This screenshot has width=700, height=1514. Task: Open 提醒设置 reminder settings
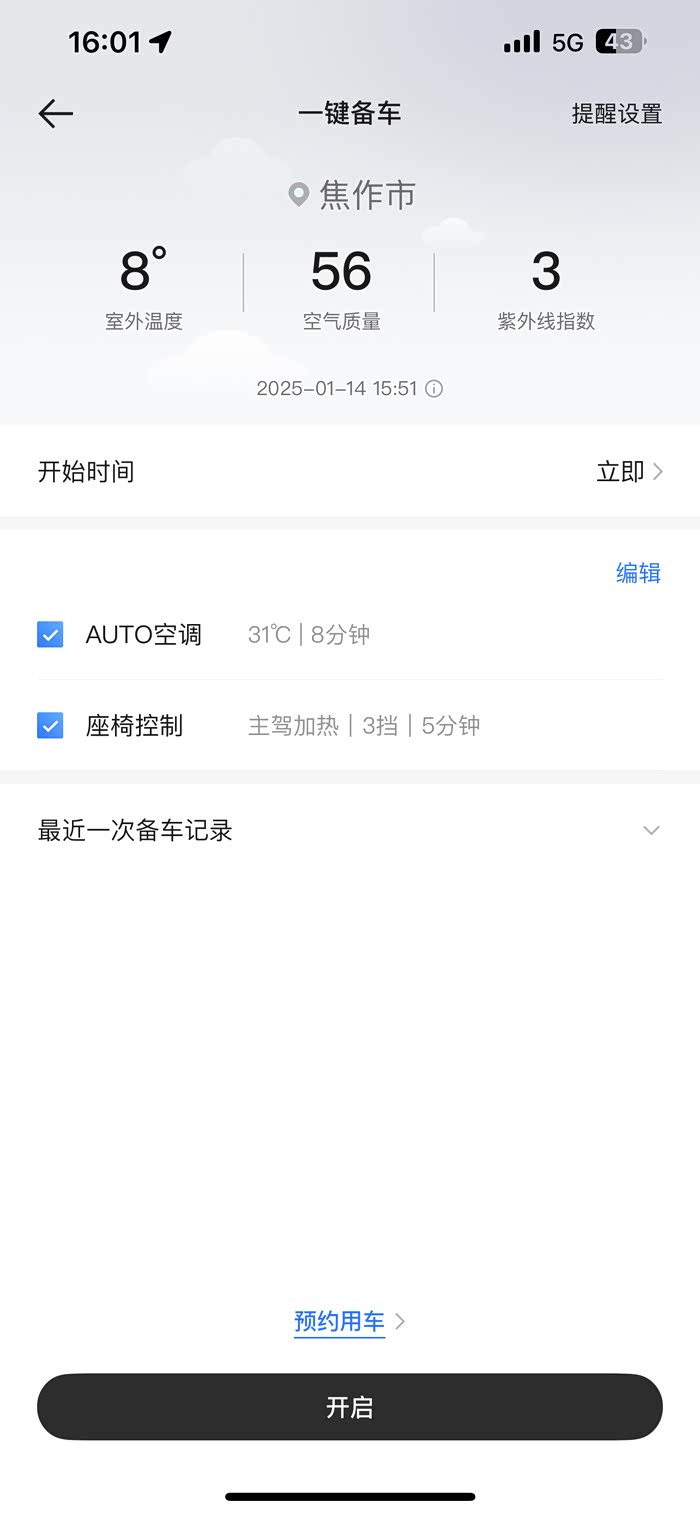616,114
